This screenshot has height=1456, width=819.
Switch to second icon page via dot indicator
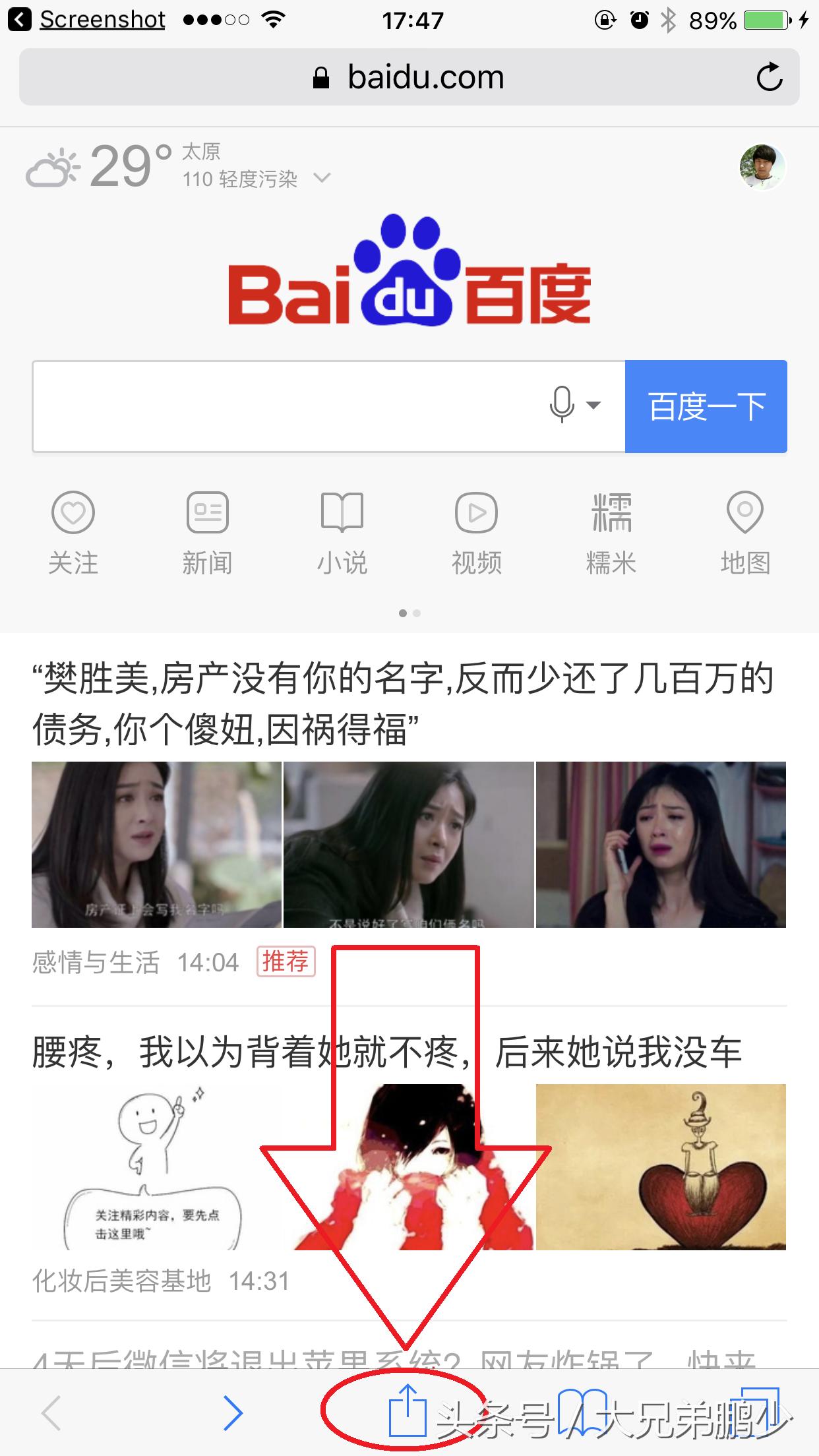pos(416,612)
